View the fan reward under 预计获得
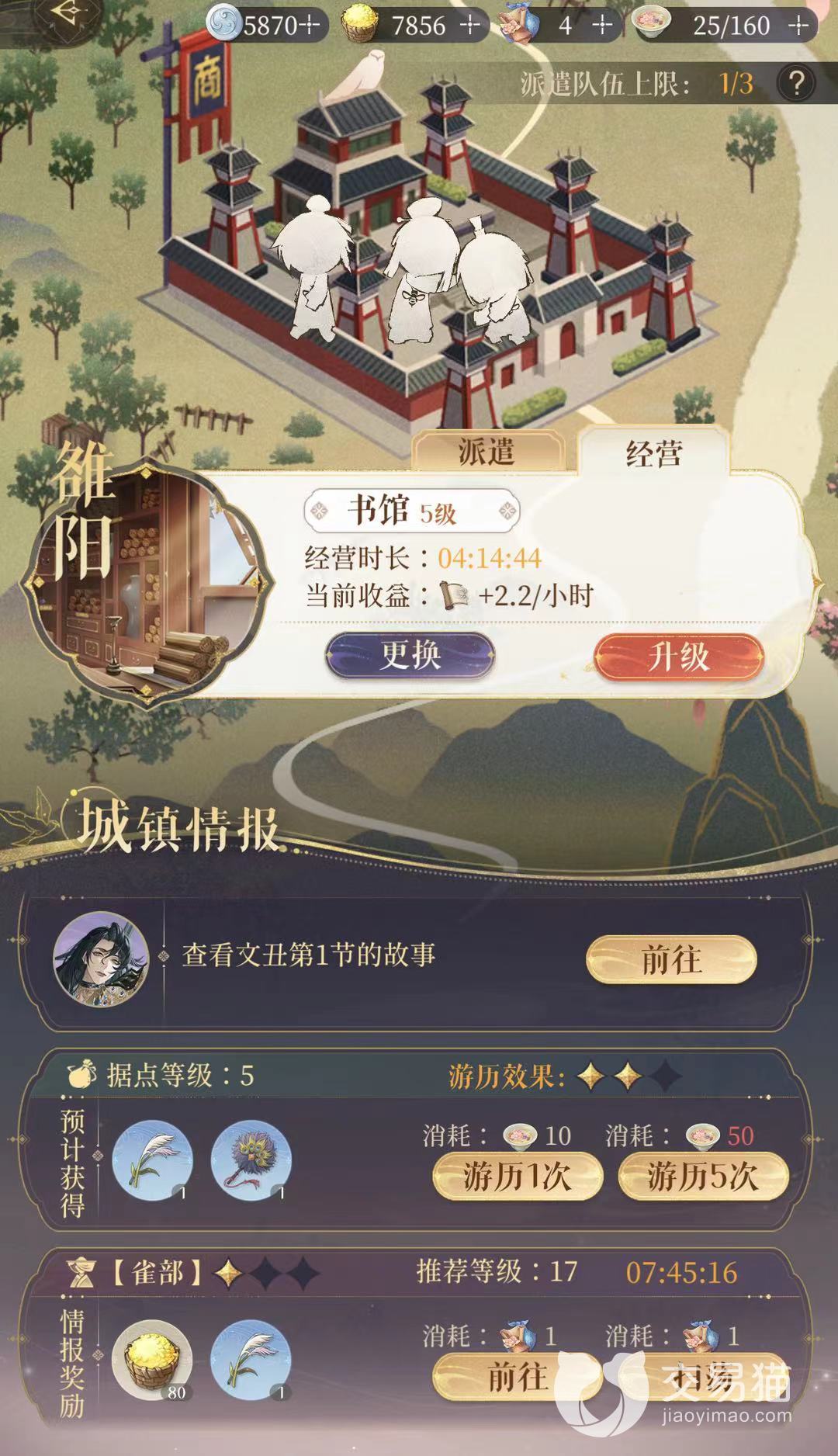 tap(251, 1162)
